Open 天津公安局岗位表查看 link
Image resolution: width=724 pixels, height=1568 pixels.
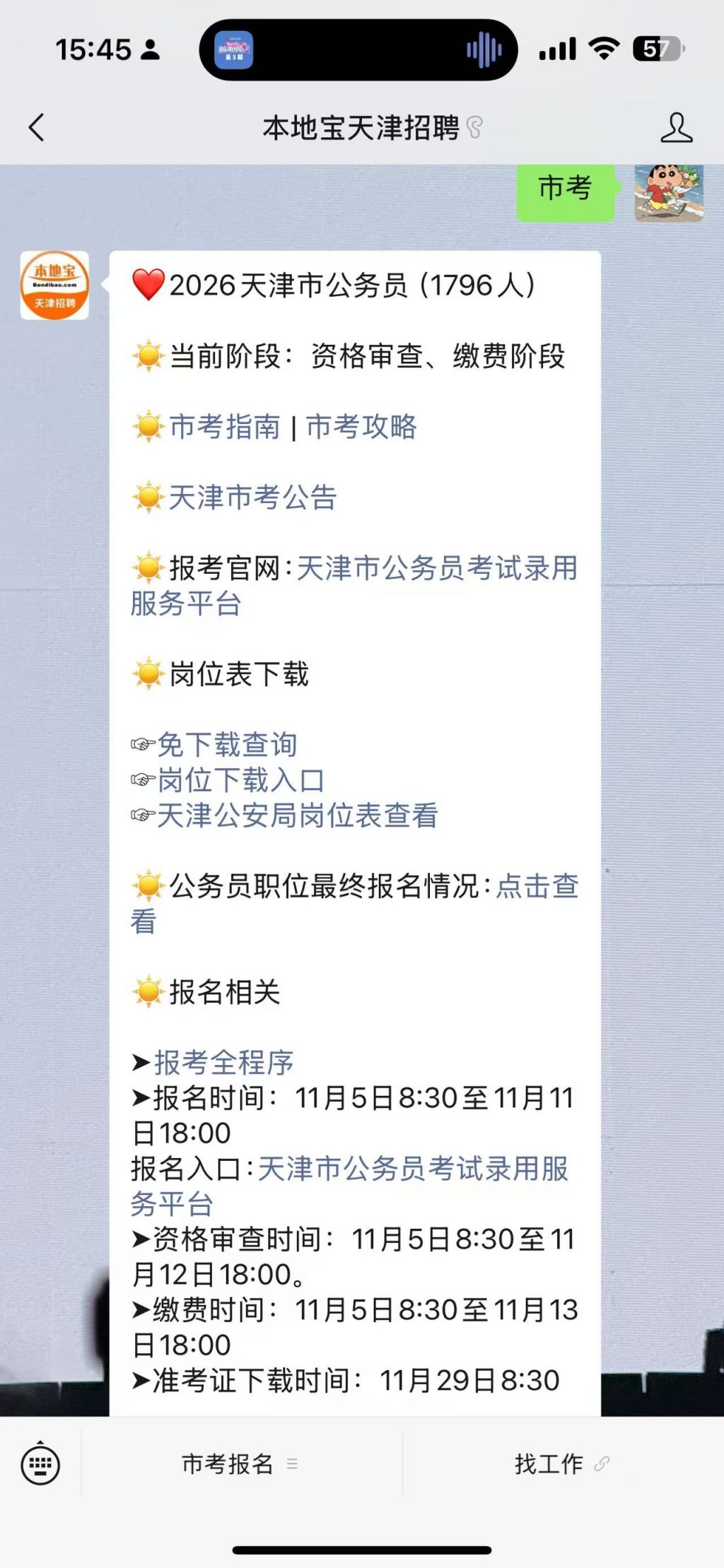pos(297,815)
